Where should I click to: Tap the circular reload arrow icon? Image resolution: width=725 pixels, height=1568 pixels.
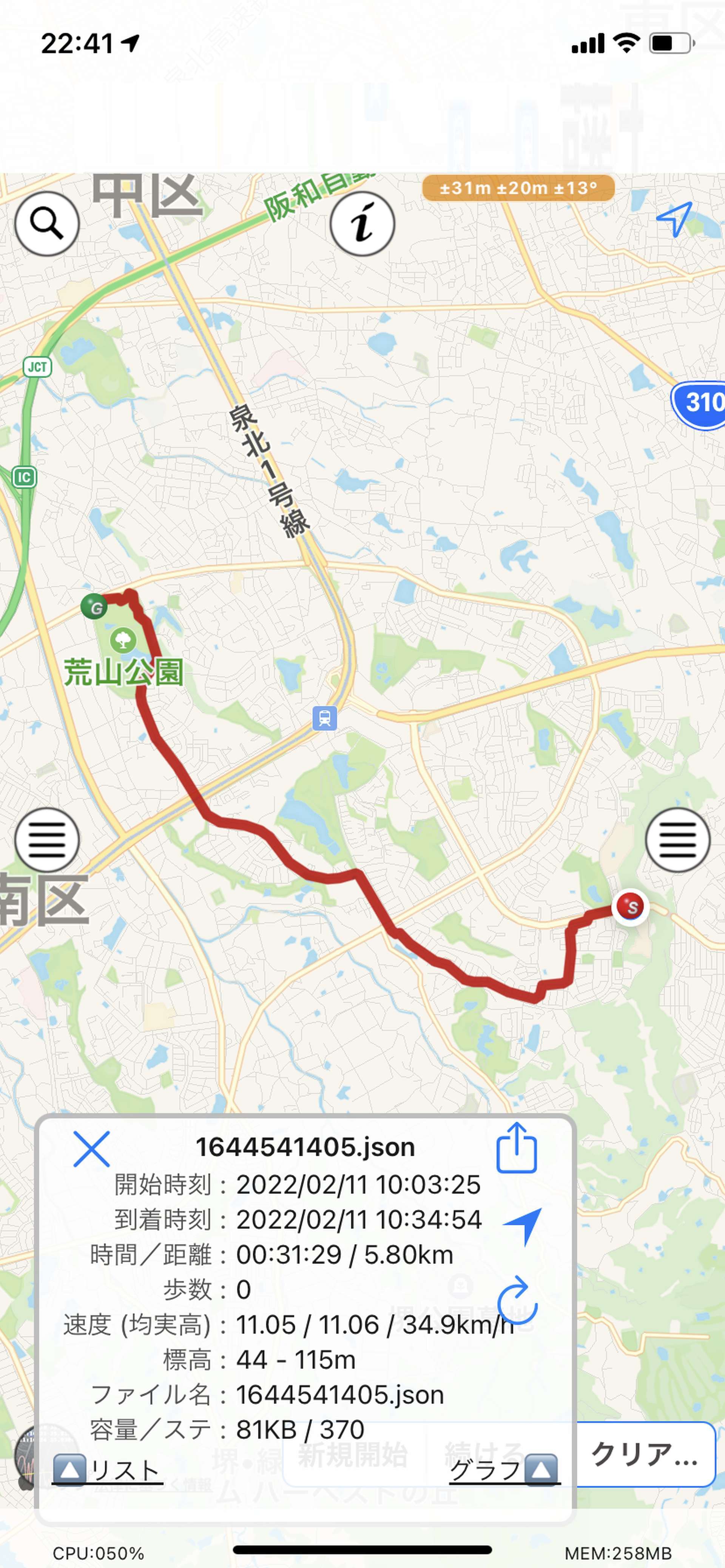tap(517, 1301)
